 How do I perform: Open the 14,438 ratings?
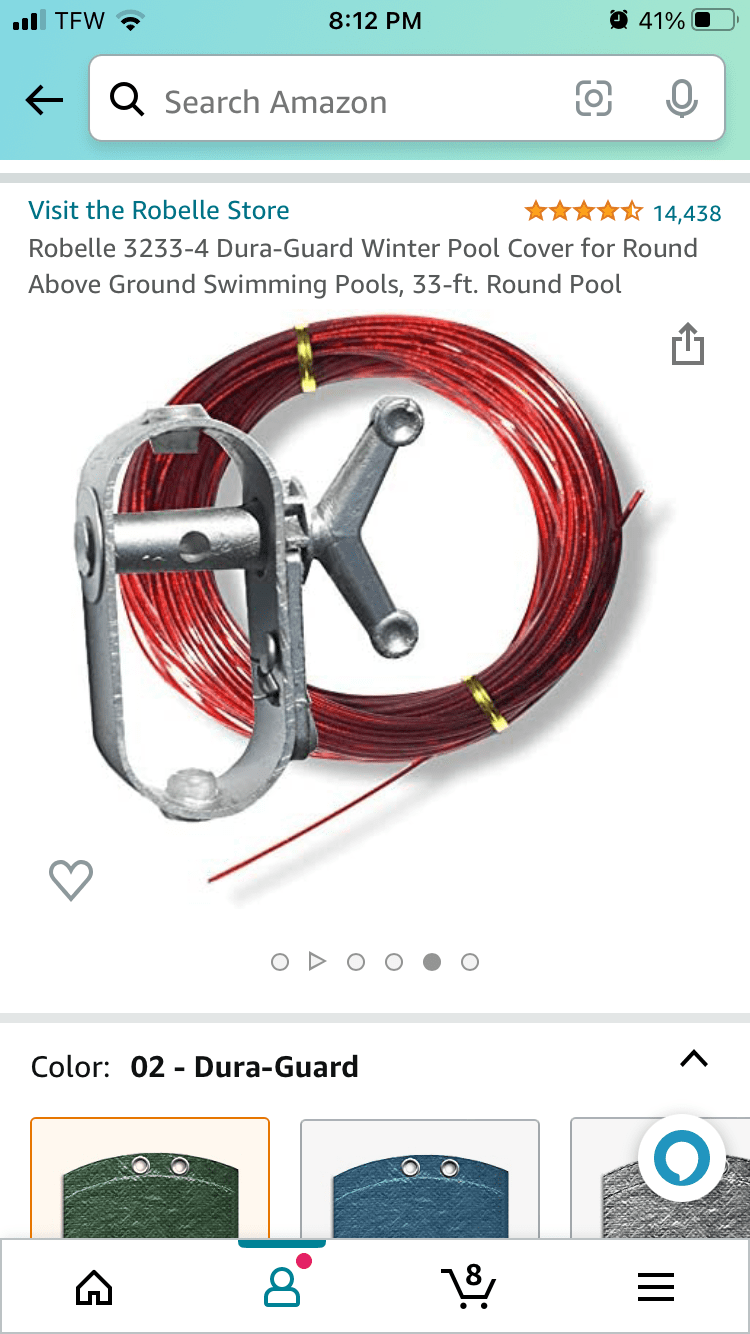[686, 213]
